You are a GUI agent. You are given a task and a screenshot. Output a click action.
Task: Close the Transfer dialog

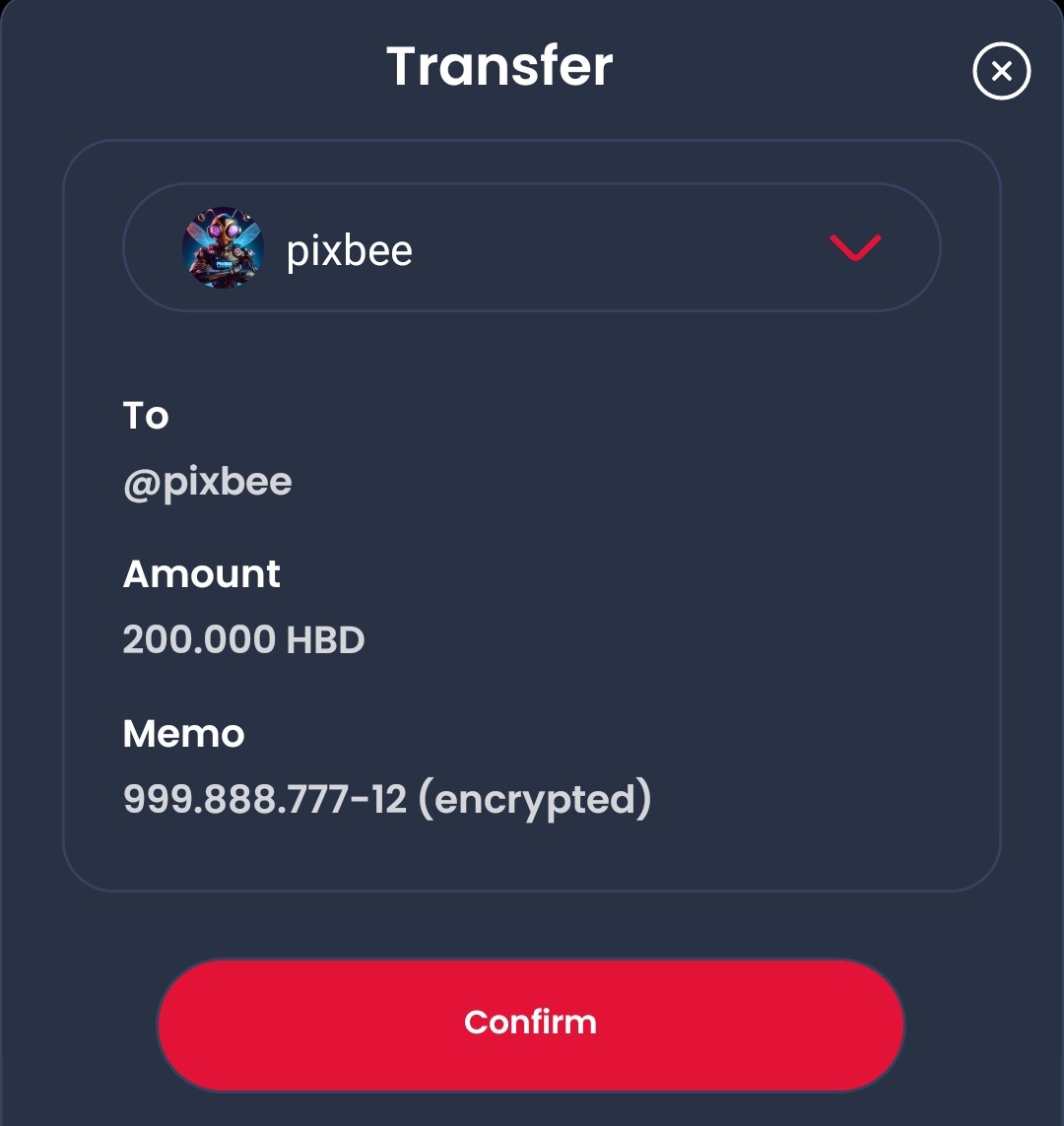pyautogui.click(x=1001, y=71)
